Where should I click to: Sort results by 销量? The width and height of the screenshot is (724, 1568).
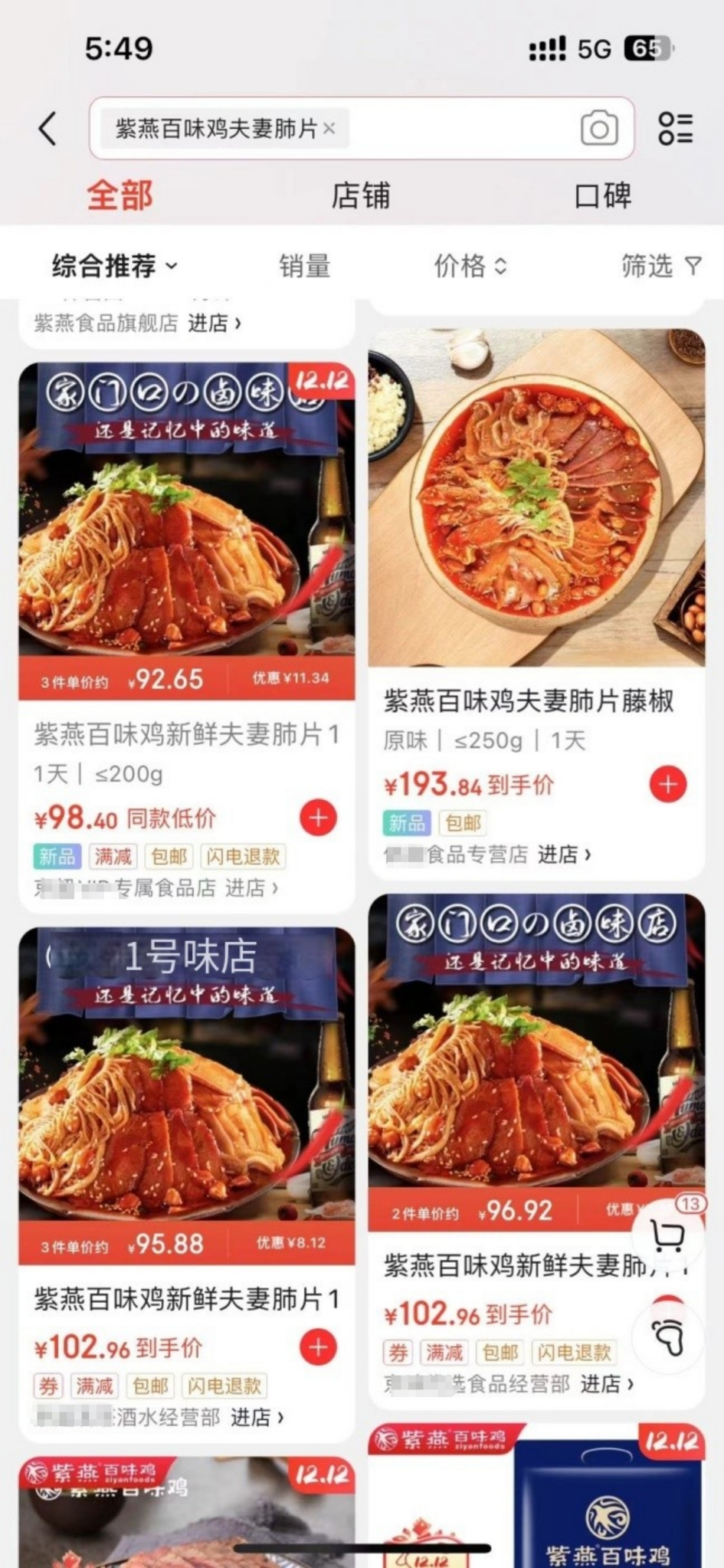pyautogui.click(x=304, y=266)
